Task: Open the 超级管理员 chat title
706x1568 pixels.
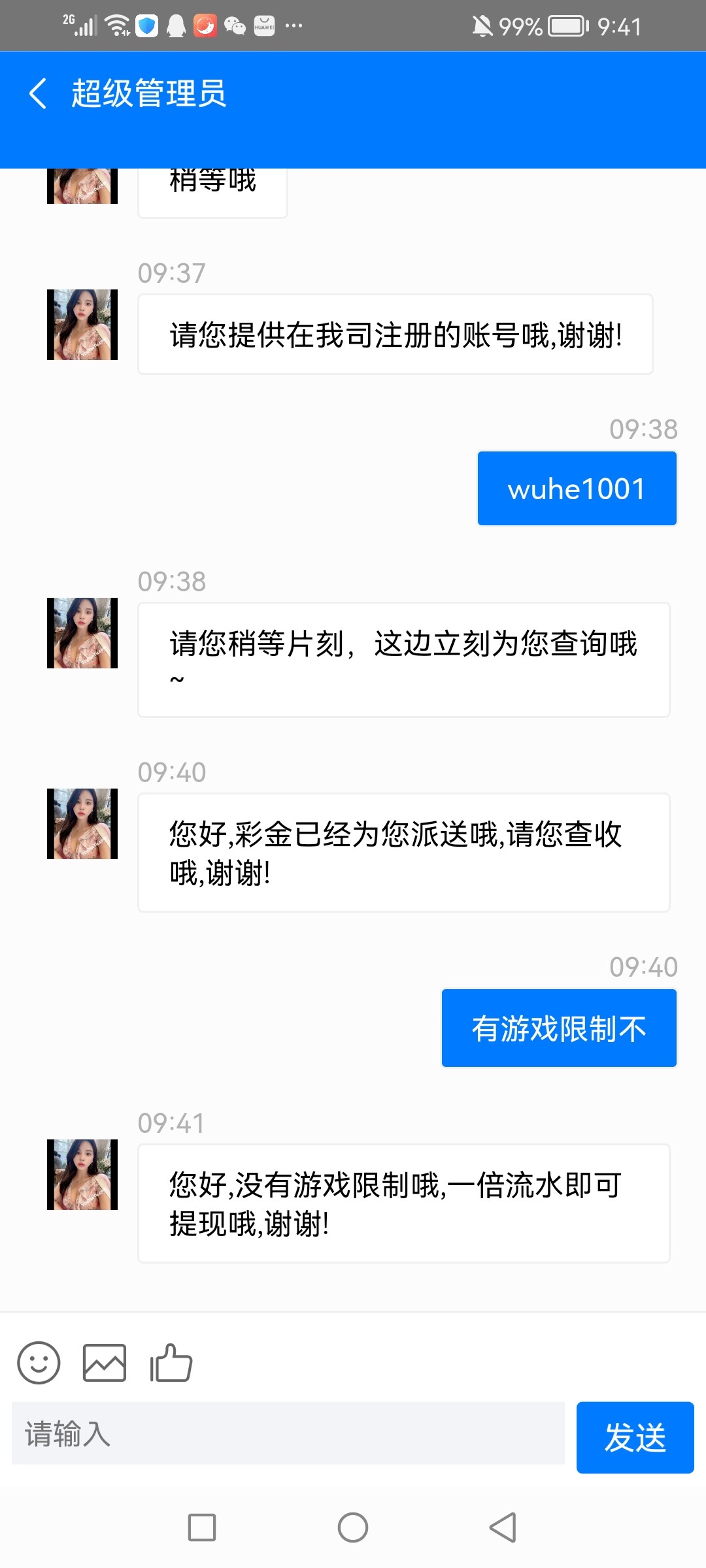Action: point(149,93)
